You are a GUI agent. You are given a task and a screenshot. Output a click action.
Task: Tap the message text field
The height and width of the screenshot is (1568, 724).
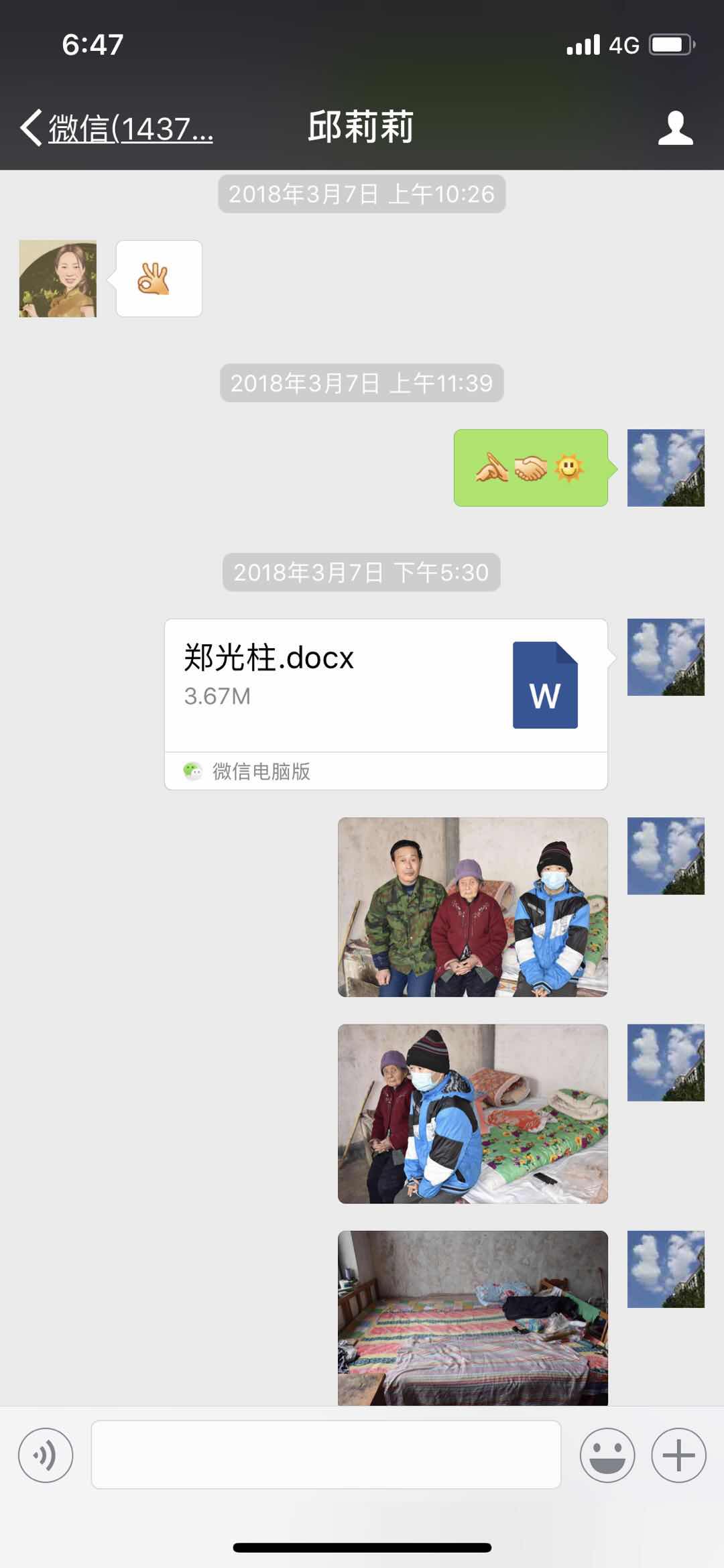tap(326, 1455)
